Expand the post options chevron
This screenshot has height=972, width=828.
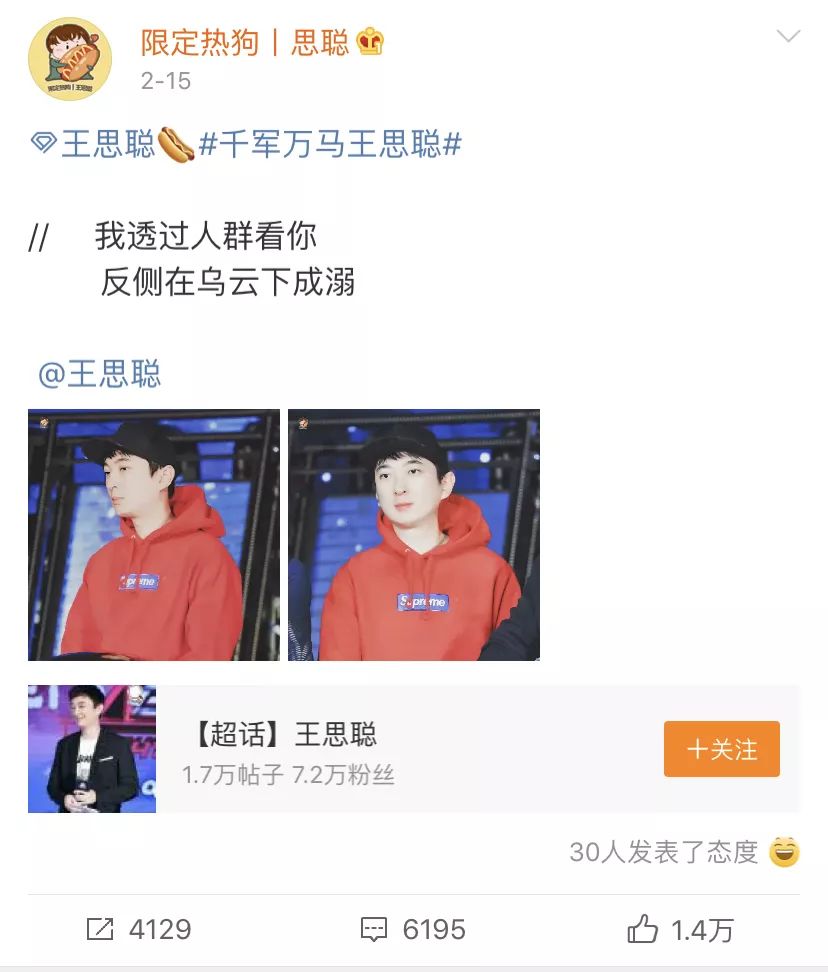[x=788, y=38]
